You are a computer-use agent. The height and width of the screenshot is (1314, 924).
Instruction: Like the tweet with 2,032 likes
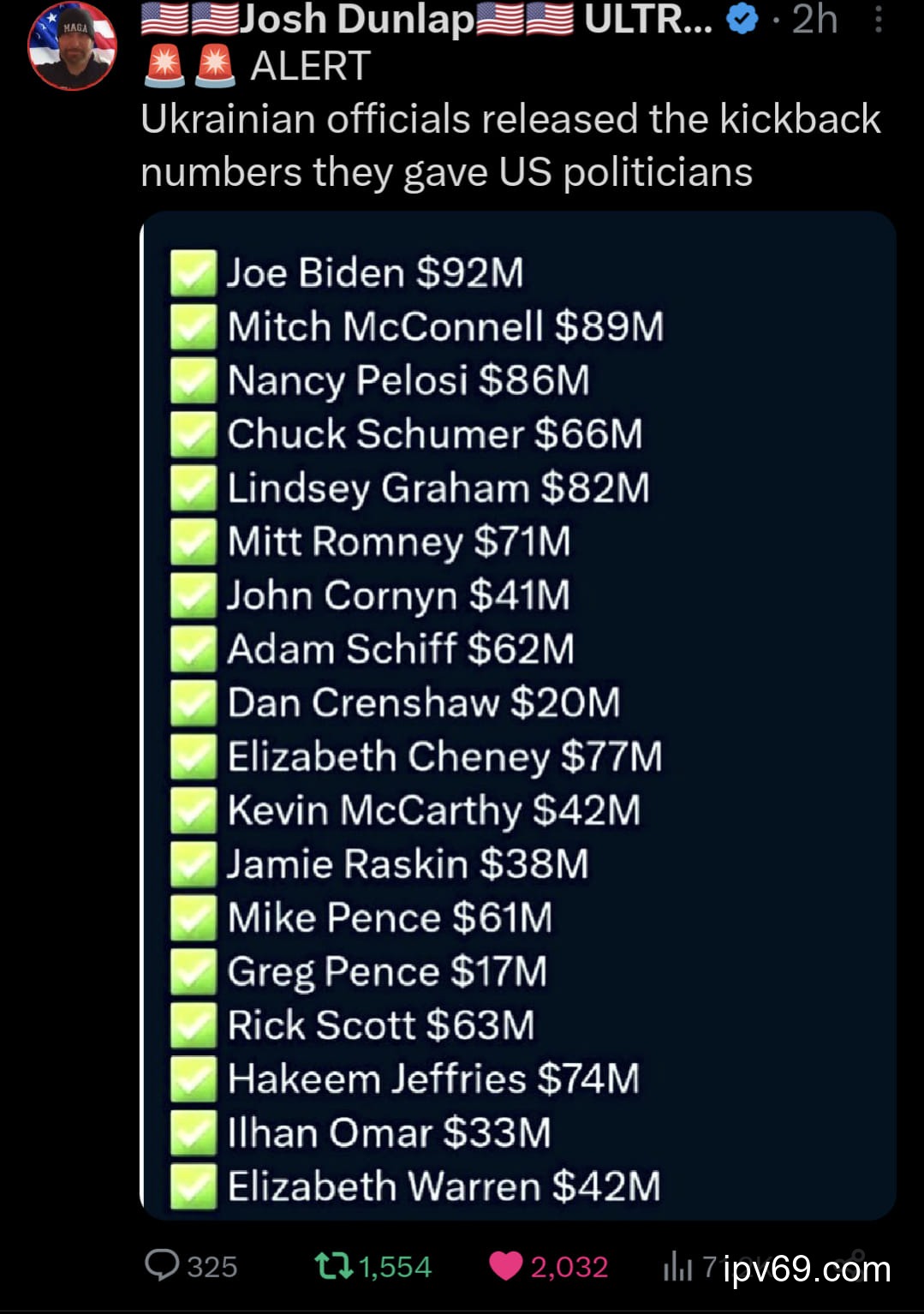506,1265
